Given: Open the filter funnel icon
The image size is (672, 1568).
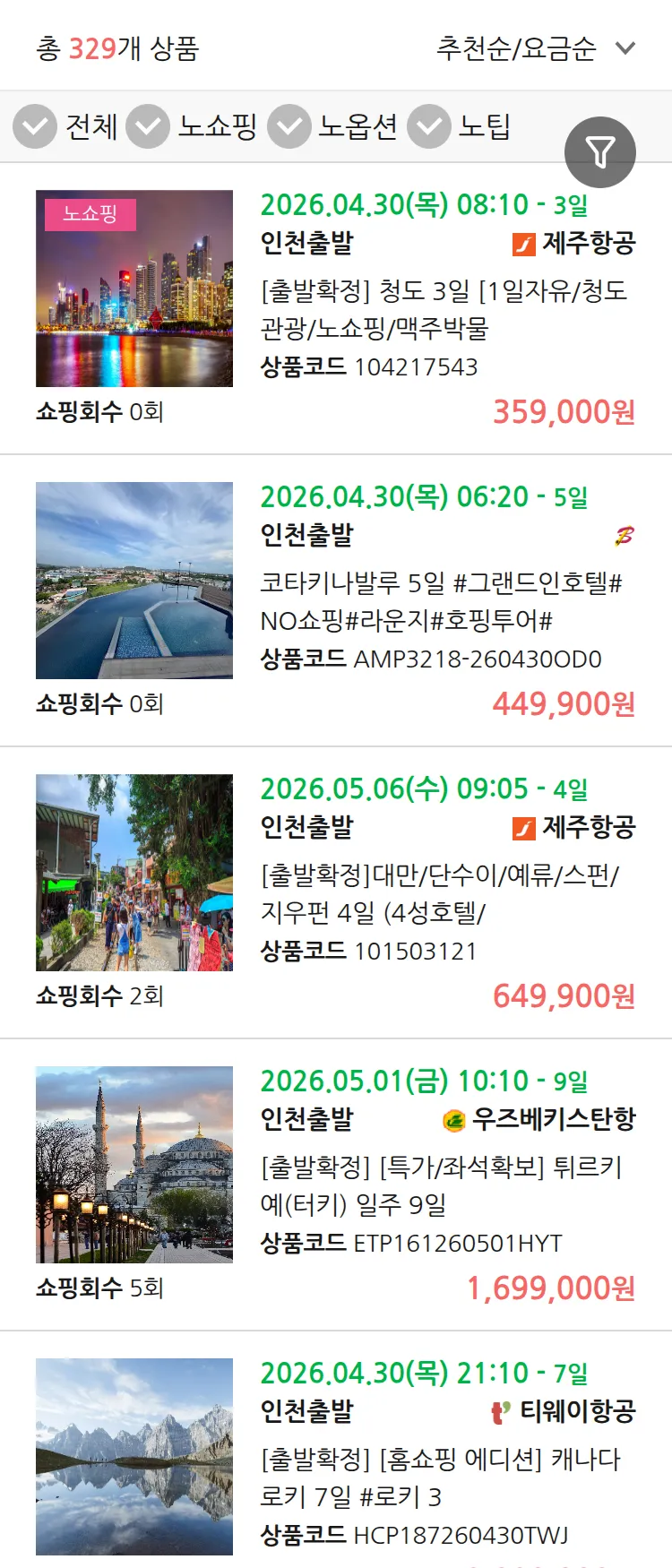Looking at the screenshot, I should tap(600, 152).
